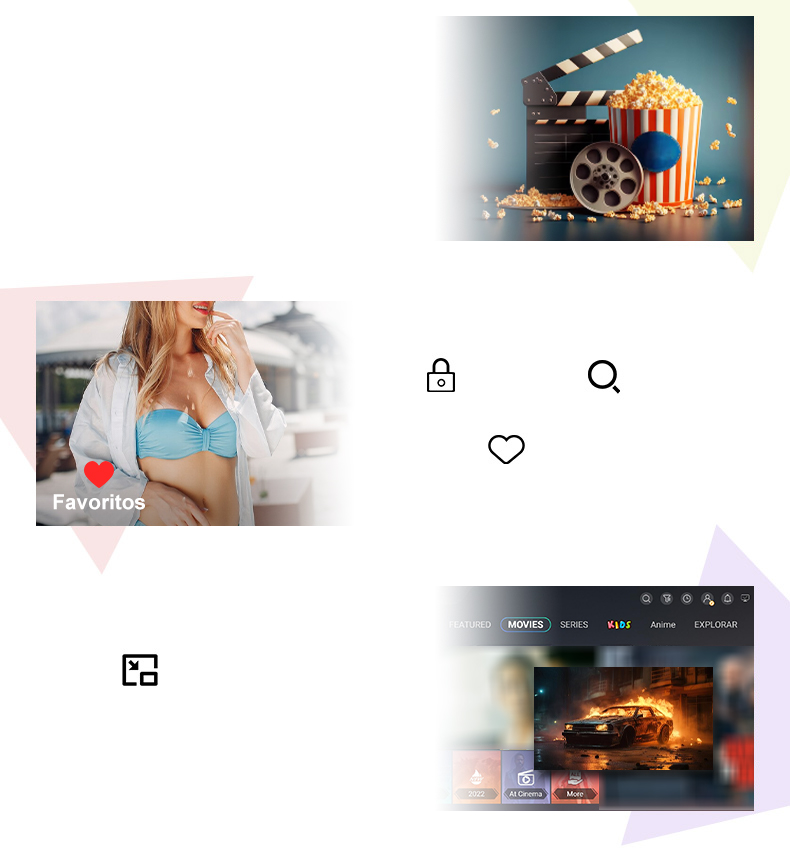Image resolution: width=790 pixels, height=864 pixels.
Task: View watch history via the clock icon
Action: [687, 598]
